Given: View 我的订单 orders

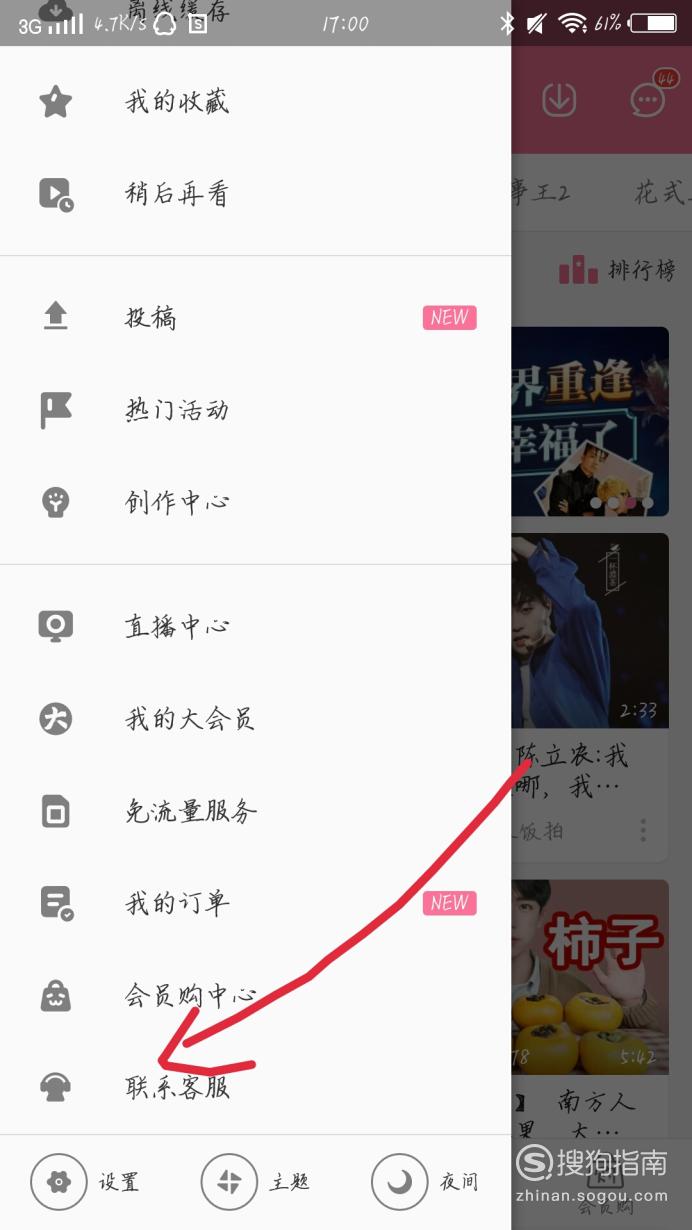Looking at the screenshot, I should pyautogui.click(x=255, y=903).
